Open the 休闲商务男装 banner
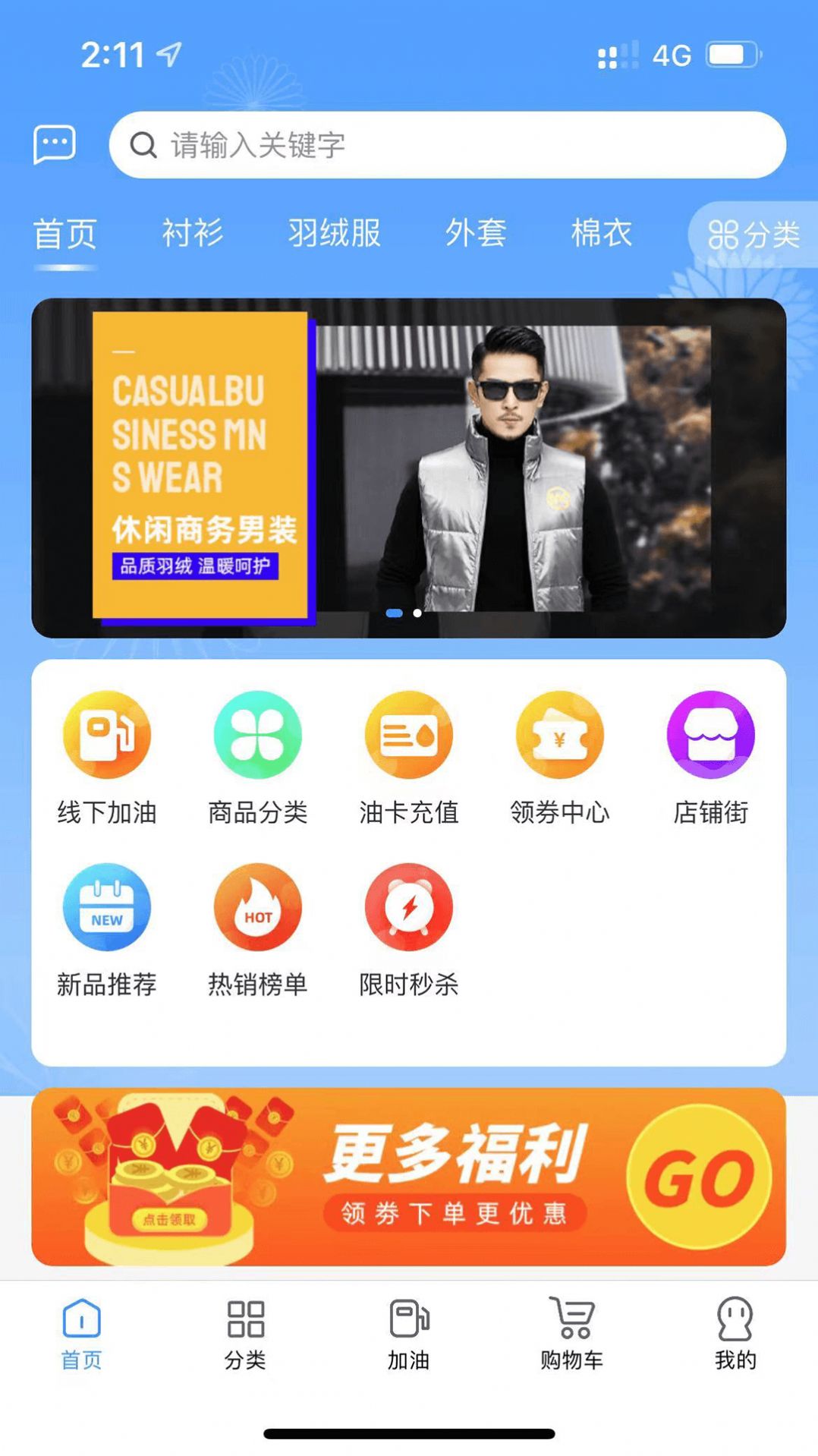Screen dimensions: 818x1456 (408, 468)
